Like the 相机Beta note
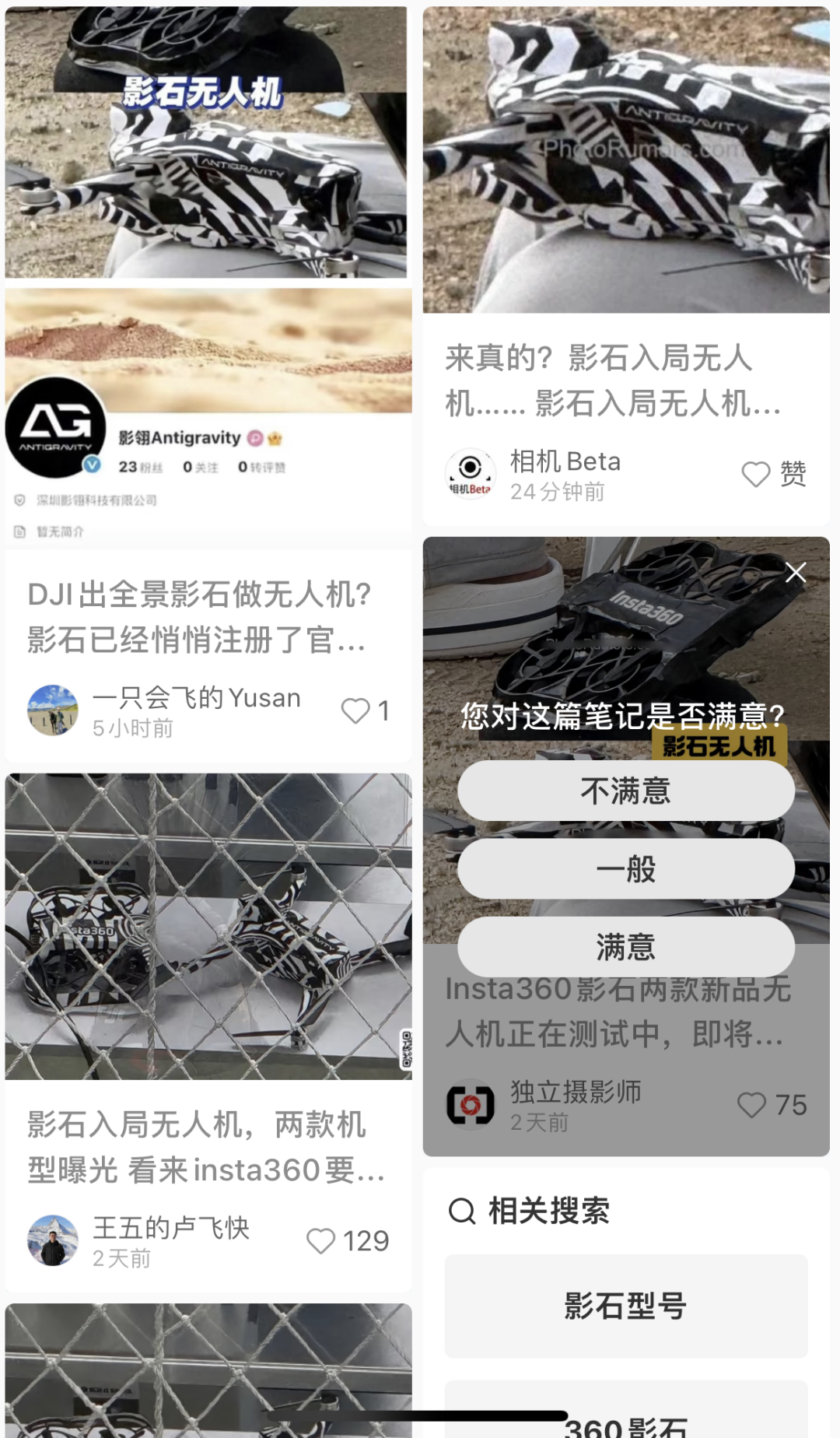Viewport: 840px width, 1438px height. tap(756, 474)
